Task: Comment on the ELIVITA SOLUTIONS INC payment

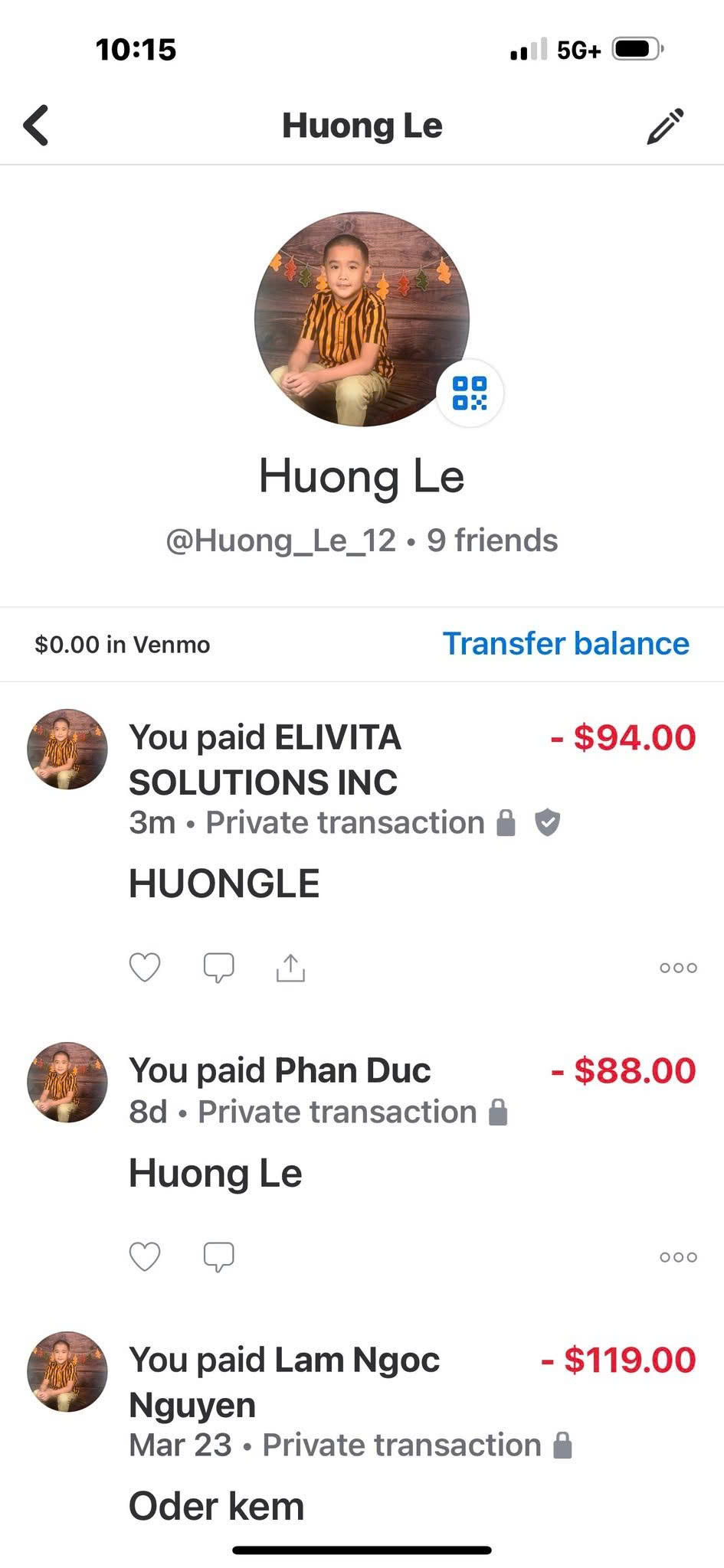Action: (x=218, y=968)
